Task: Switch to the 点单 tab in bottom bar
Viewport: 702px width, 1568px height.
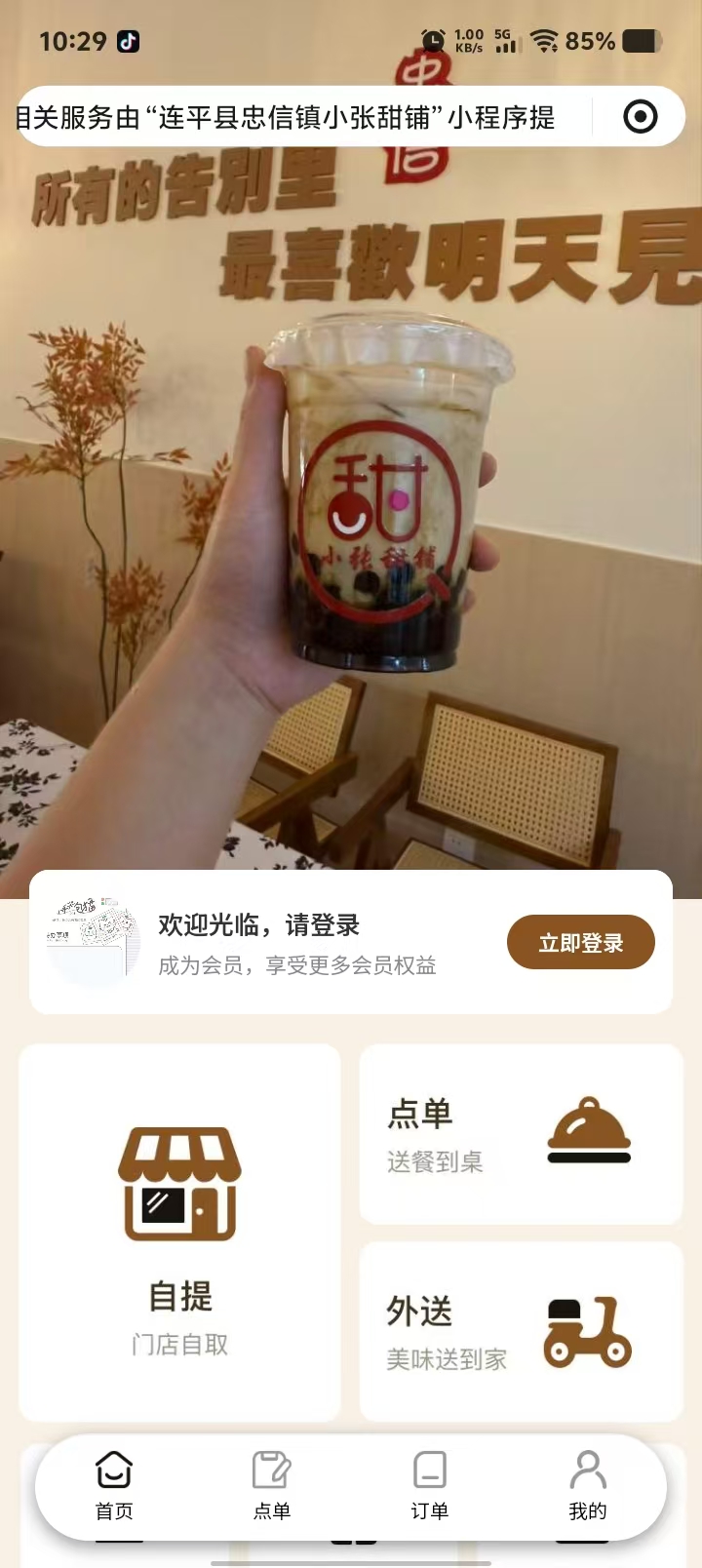Action: click(x=272, y=1485)
